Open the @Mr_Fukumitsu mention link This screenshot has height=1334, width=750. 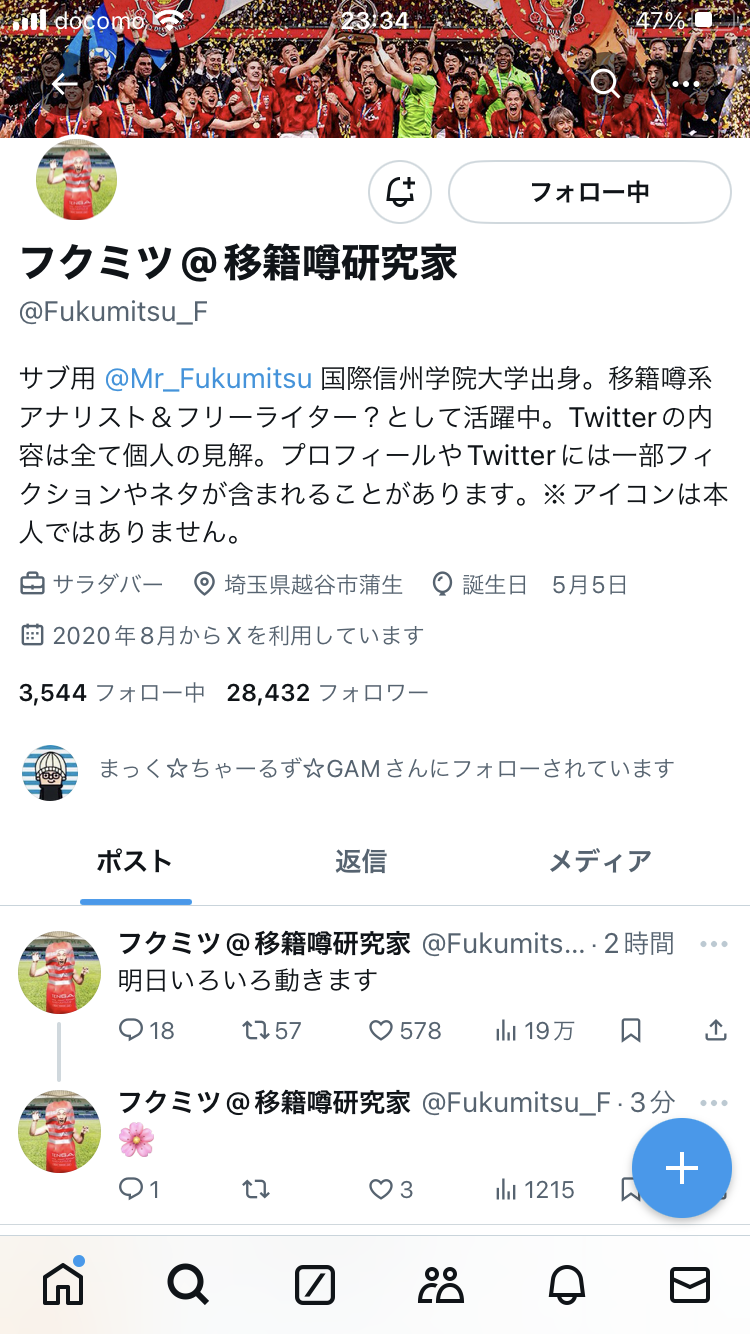coord(208,378)
